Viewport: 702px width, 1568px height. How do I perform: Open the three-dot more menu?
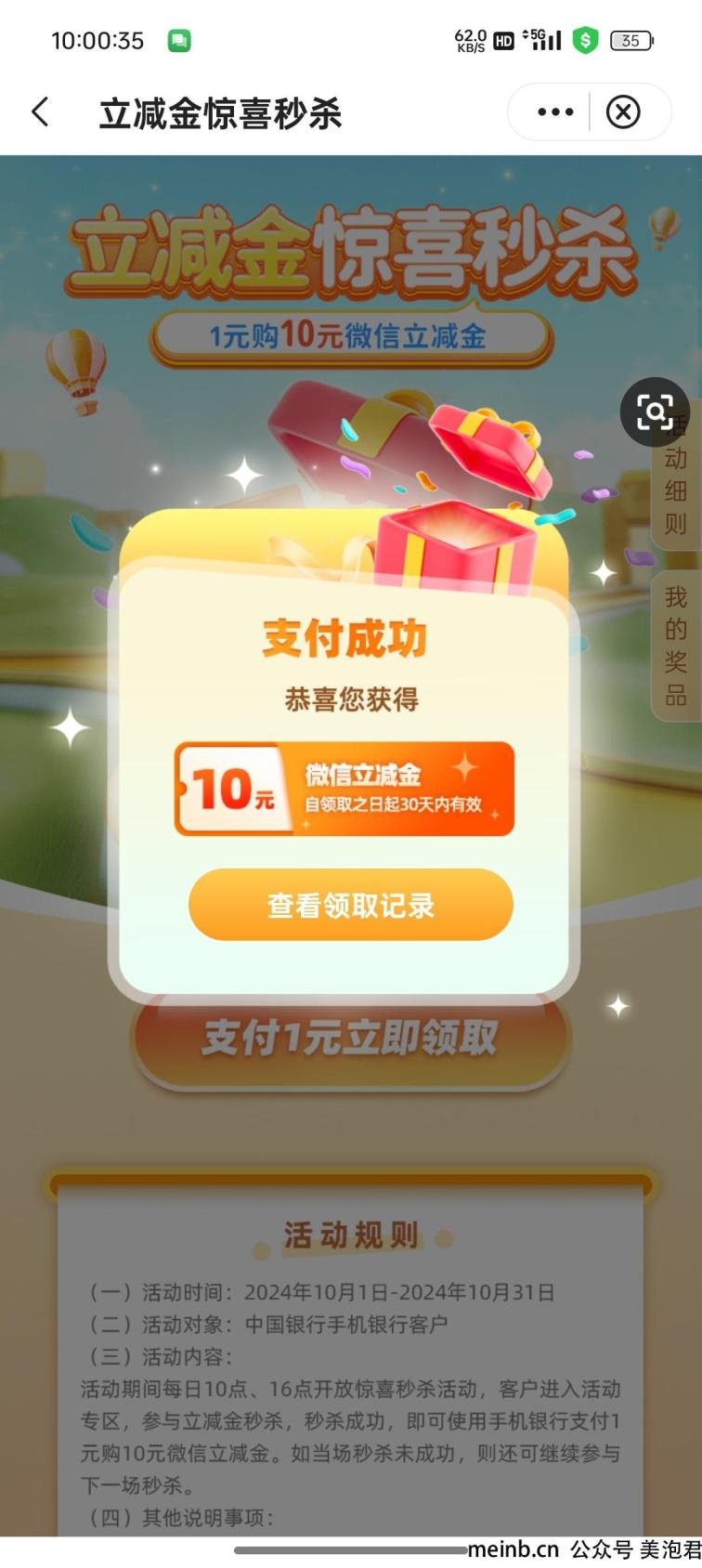coord(555,112)
